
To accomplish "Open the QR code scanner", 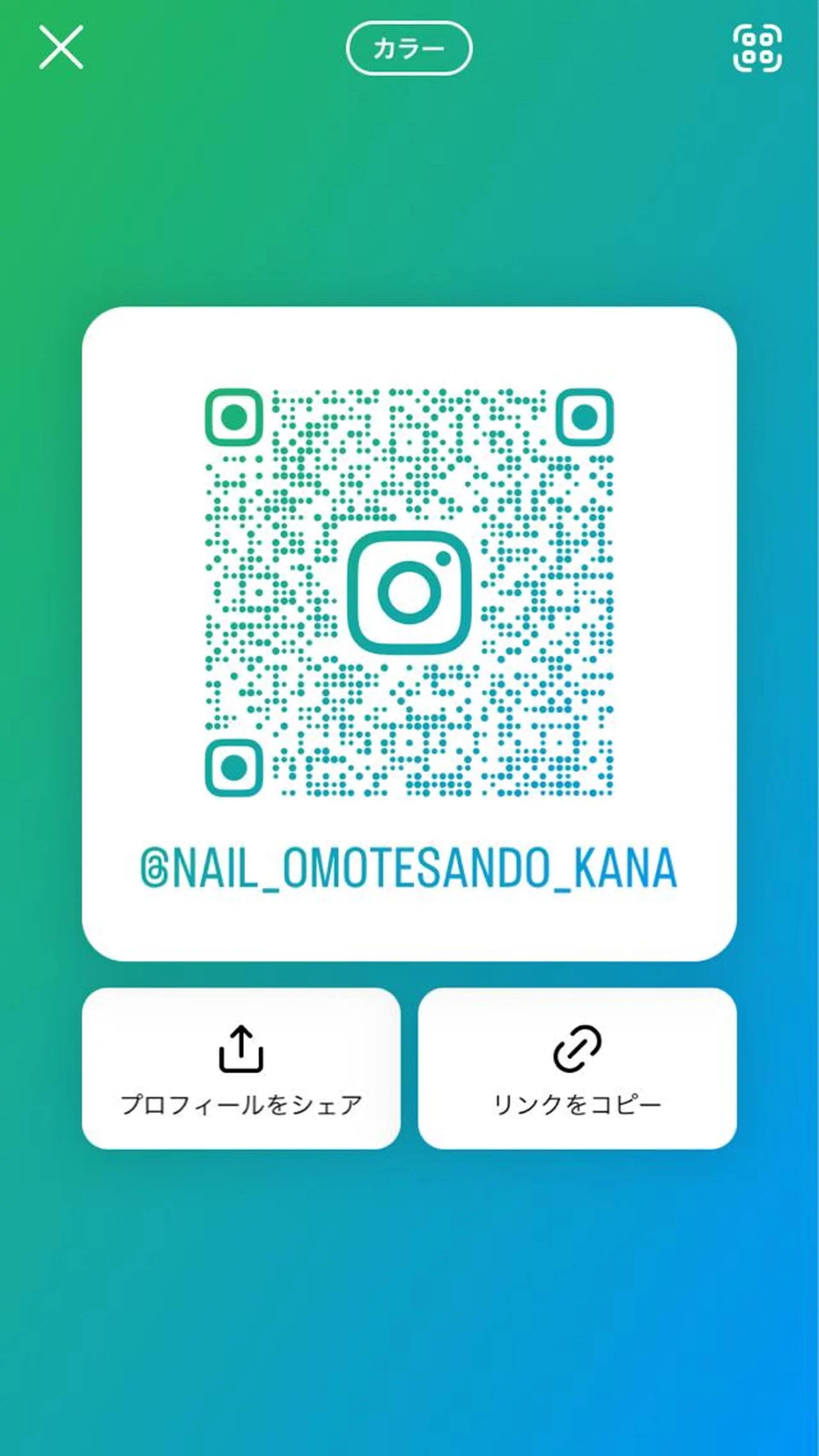I will click(x=757, y=48).
